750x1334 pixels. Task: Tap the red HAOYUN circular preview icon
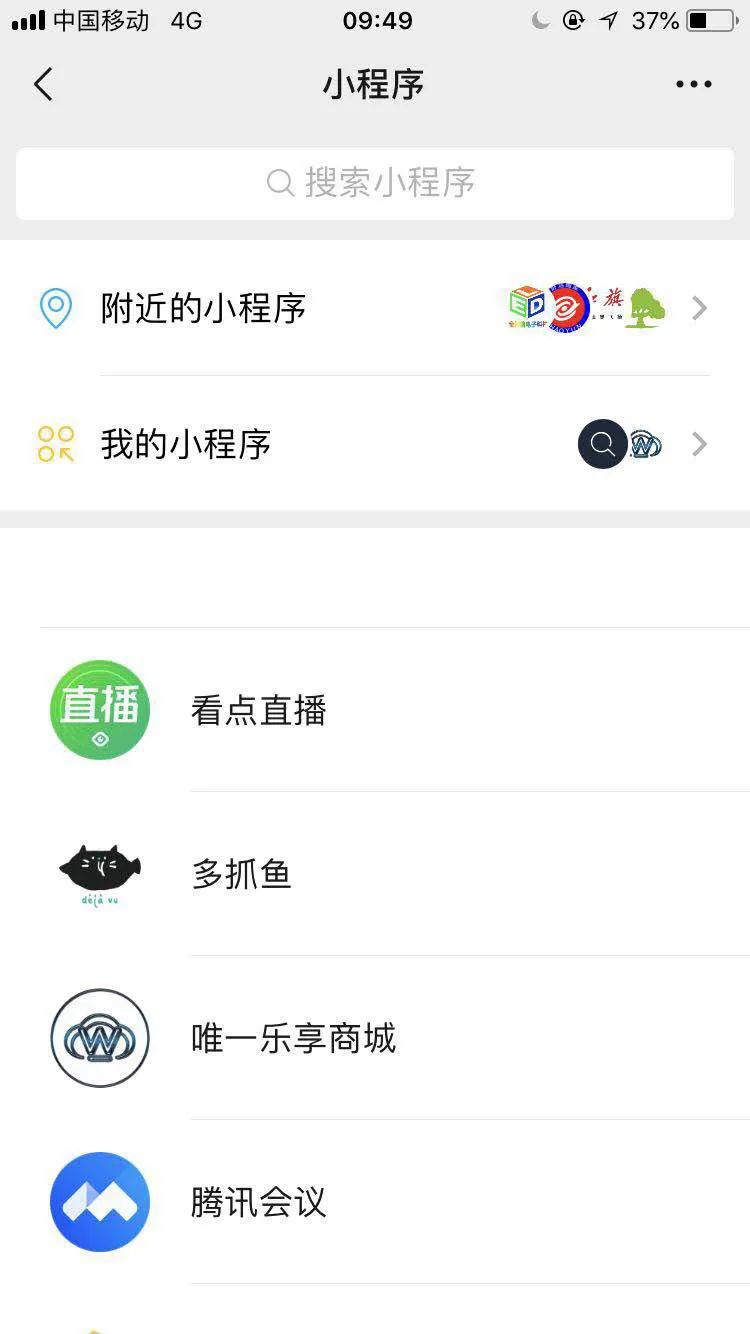coord(567,308)
